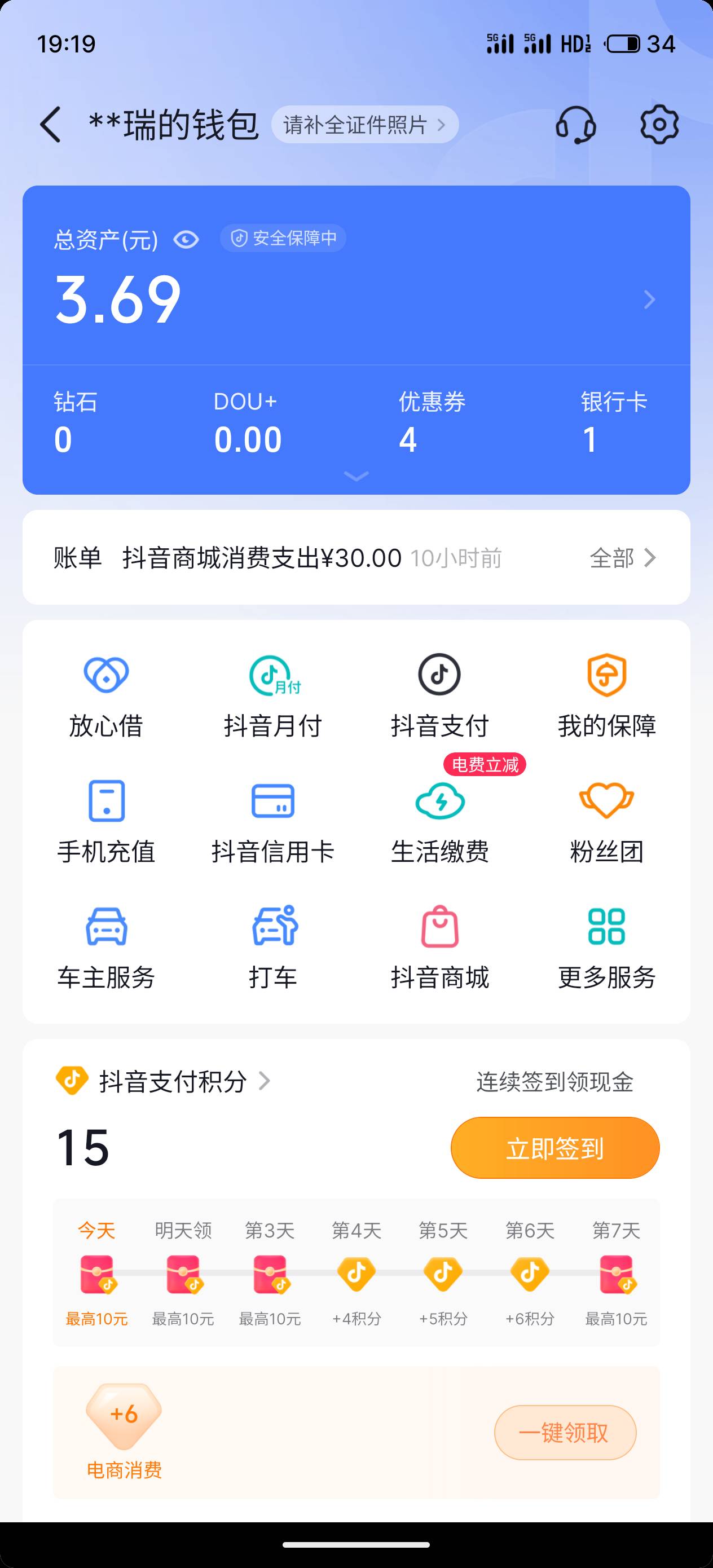Image resolution: width=713 pixels, height=1568 pixels.
Task: Open wallet settings gear
Action: coord(659,125)
